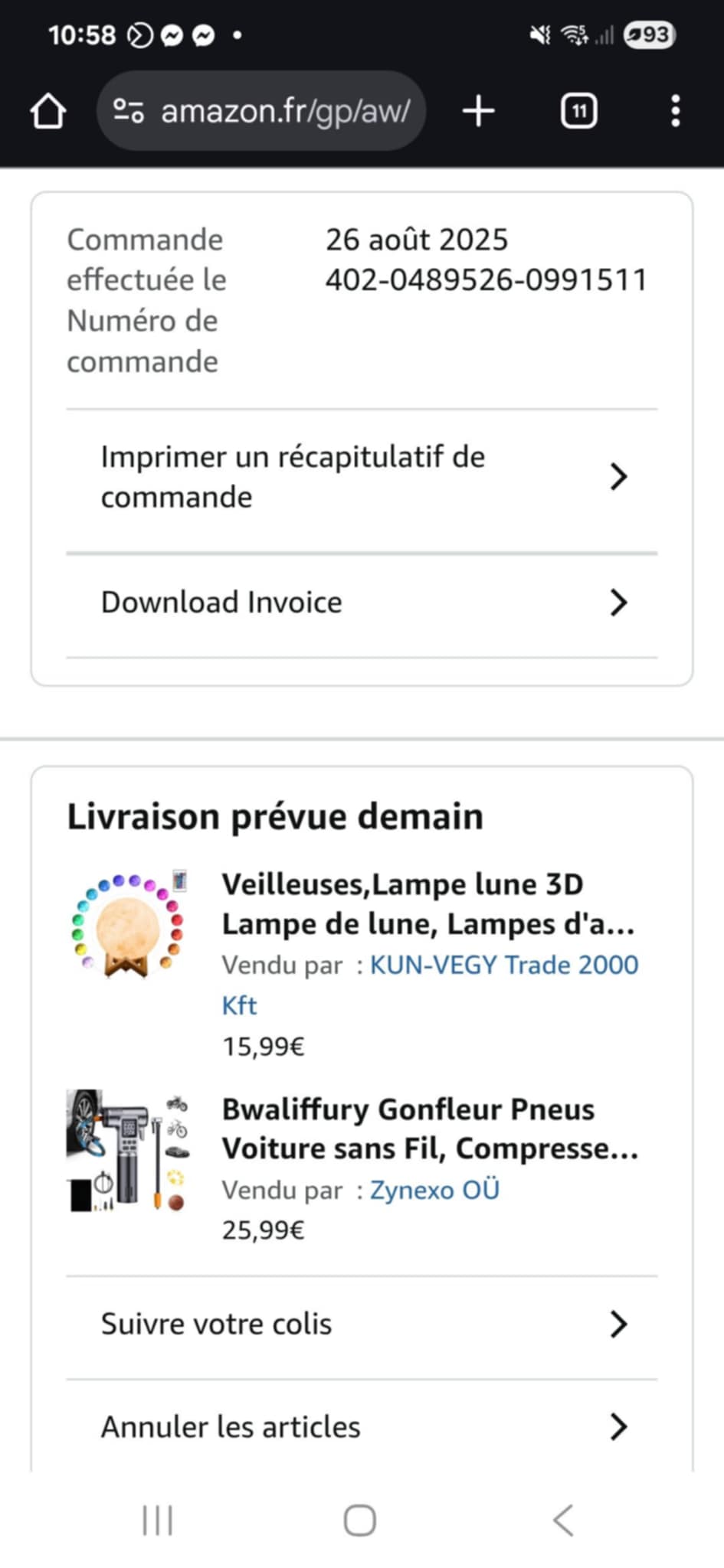The height and width of the screenshot is (1568, 724).
Task: Open a new browser tab
Action: (478, 112)
